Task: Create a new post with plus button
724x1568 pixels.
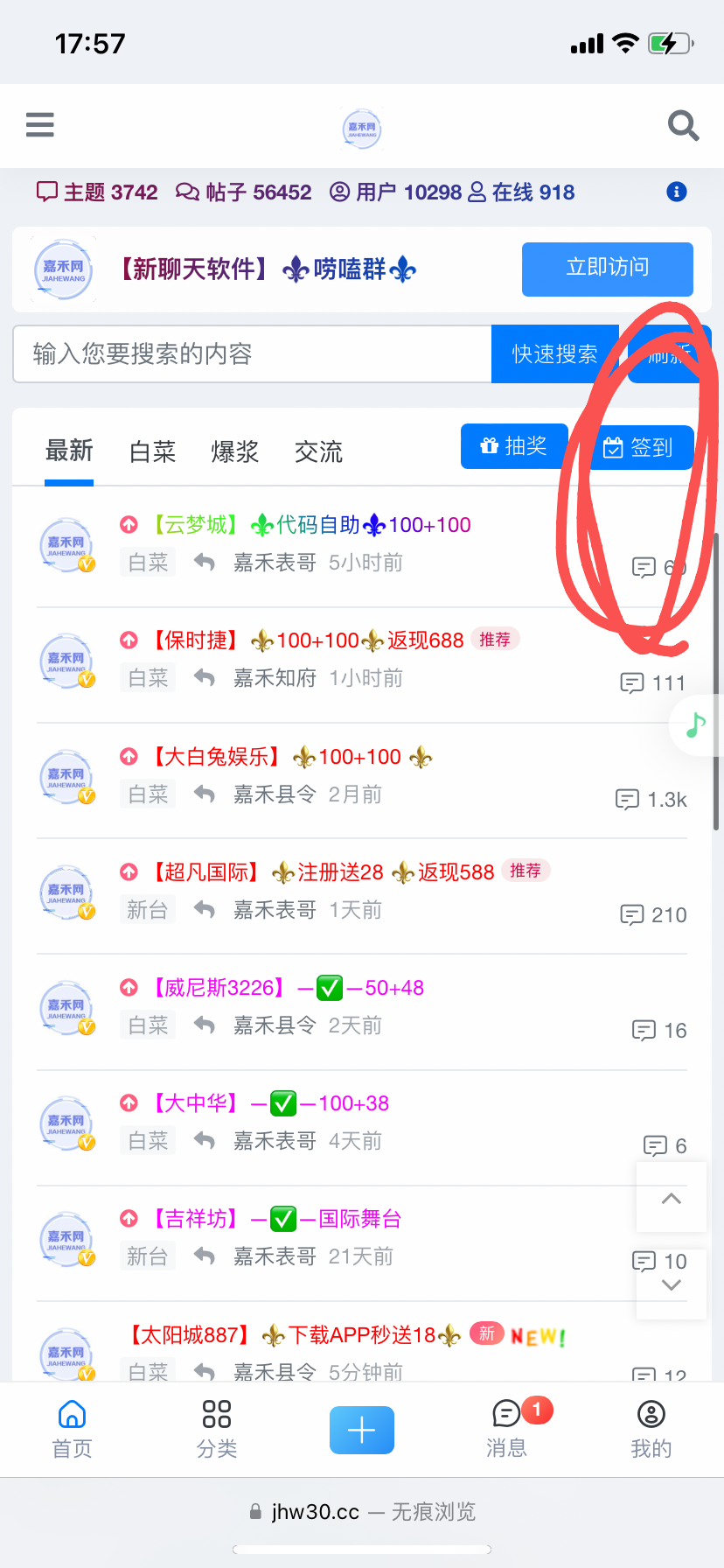Action: tap(361, 1431)
